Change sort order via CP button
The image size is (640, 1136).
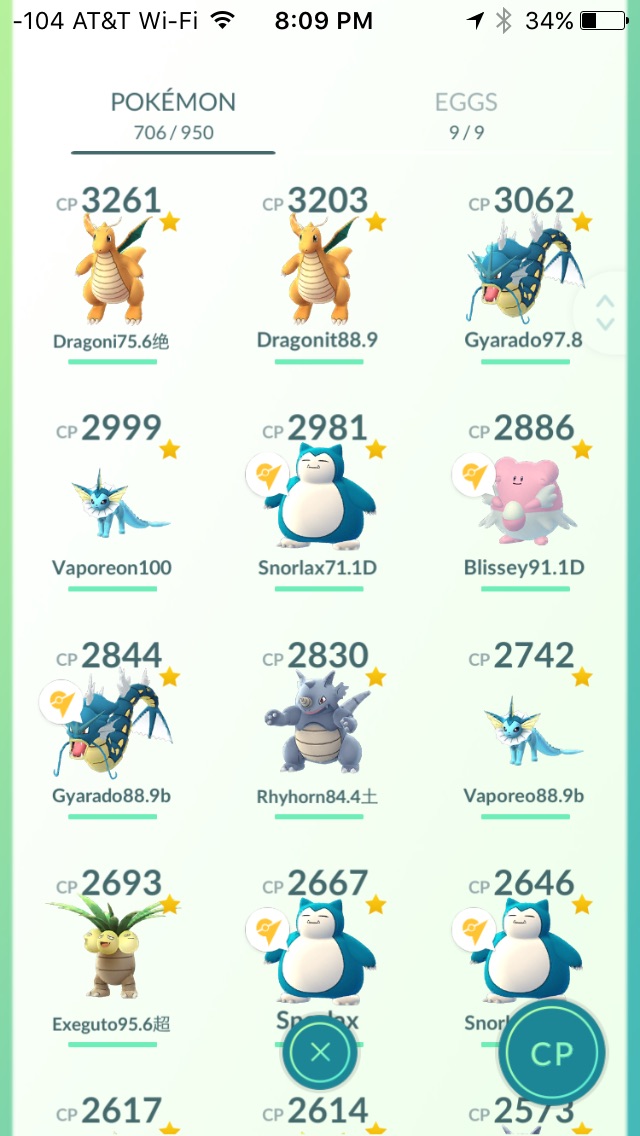[x=552, y=1054]
